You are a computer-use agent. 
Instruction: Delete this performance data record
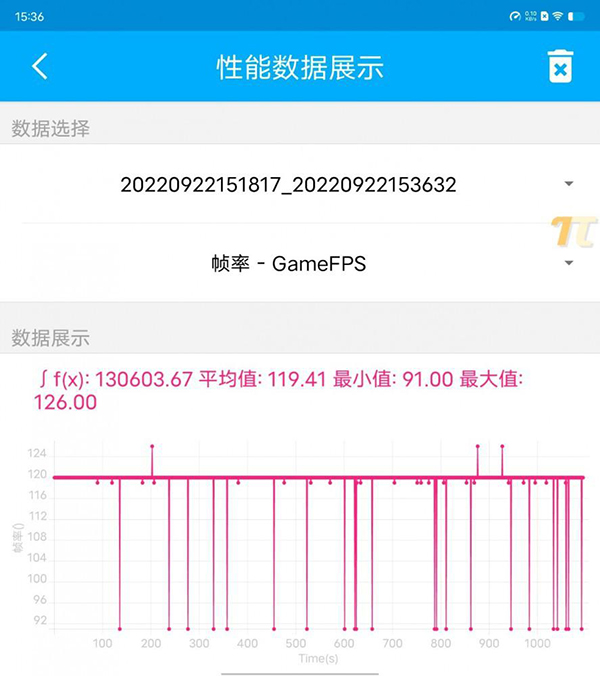(x=561, y=67)
